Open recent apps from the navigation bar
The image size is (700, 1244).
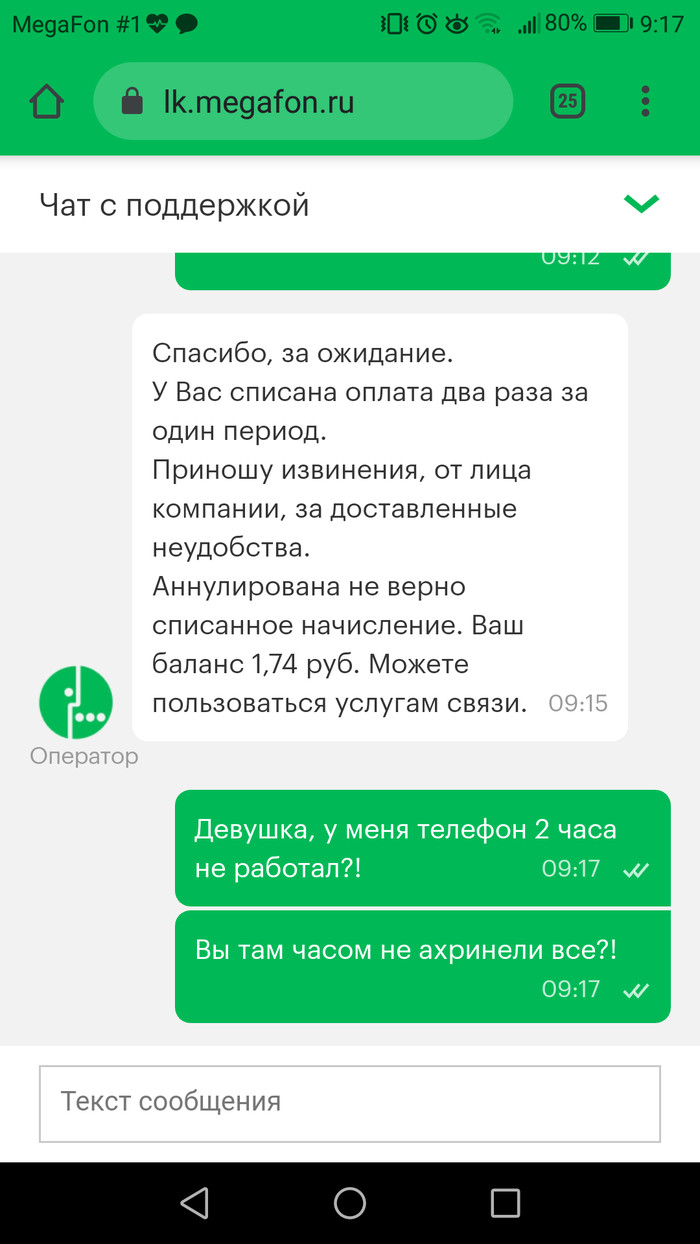(x=505, y=1203)
